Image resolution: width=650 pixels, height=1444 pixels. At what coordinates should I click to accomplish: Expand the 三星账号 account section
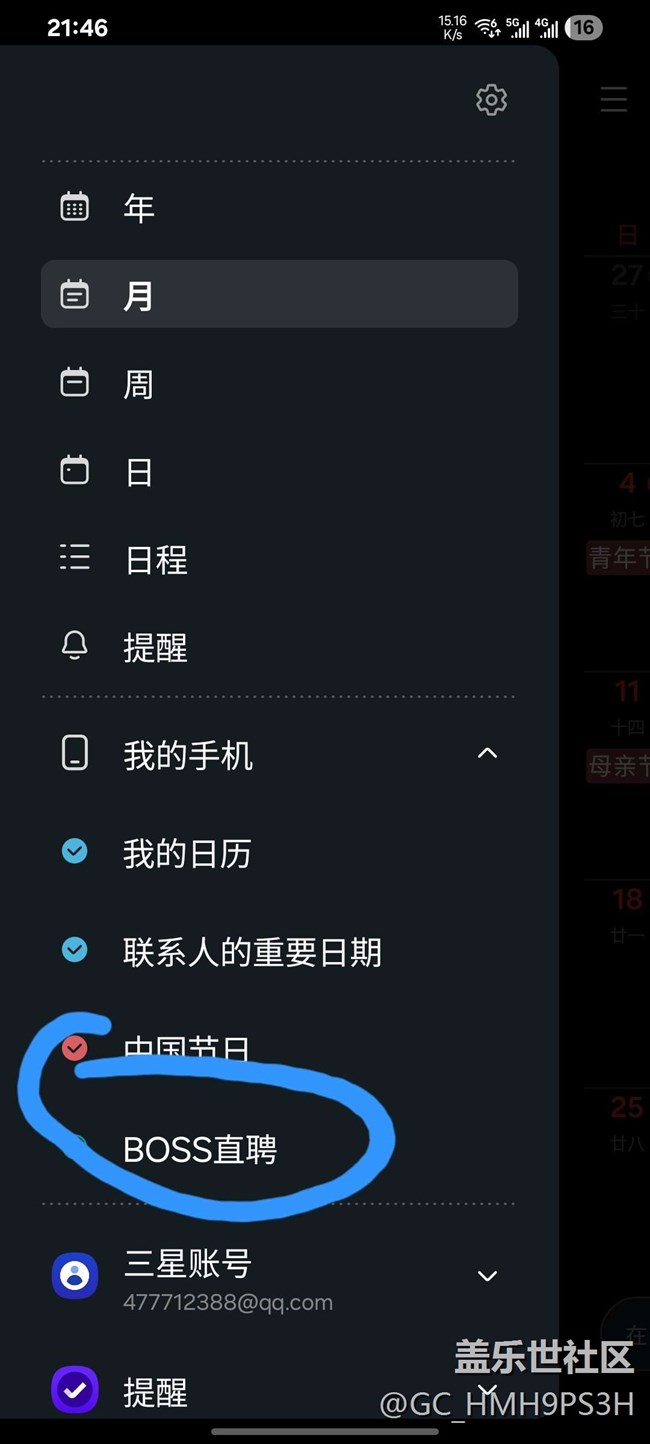tap(487, 1276)
